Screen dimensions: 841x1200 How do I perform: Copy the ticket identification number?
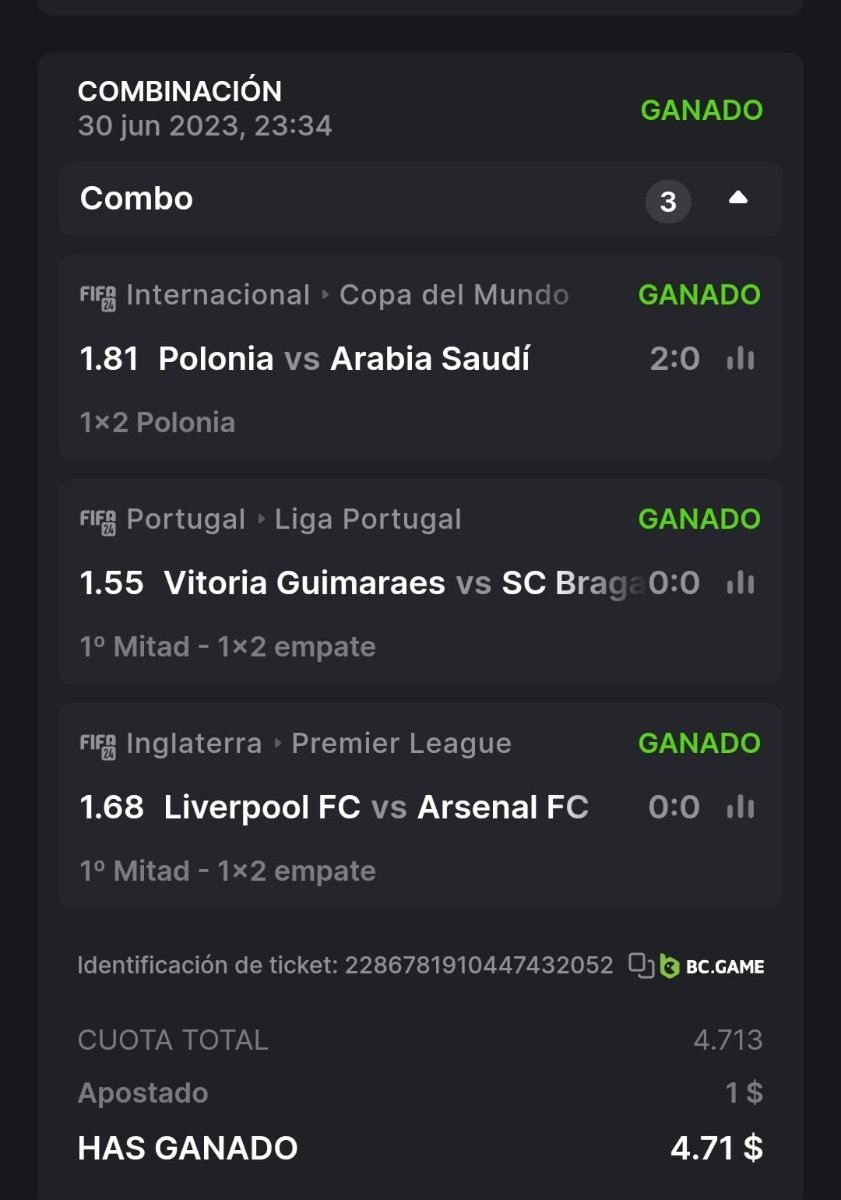point(640,965)
